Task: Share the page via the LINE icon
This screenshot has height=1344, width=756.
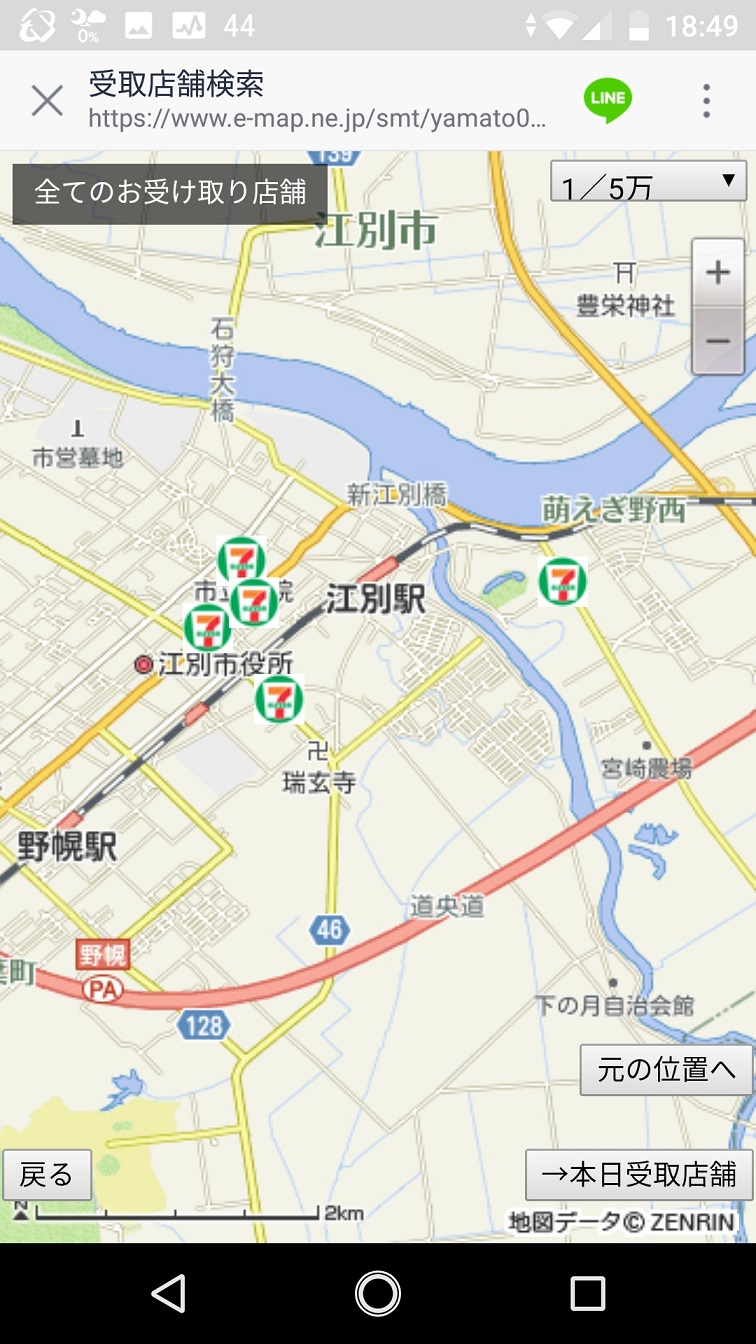Action: click(x=608, y=100)
